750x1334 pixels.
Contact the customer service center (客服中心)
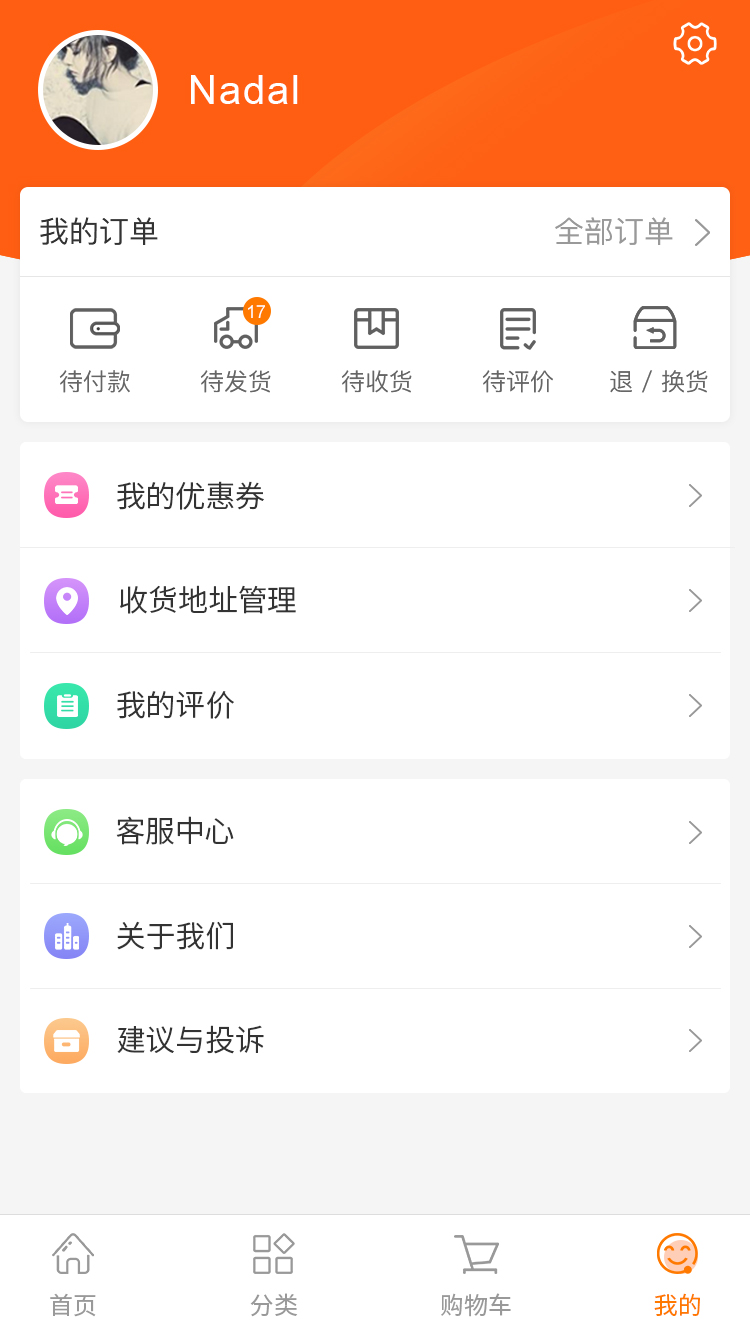(374, 832)
